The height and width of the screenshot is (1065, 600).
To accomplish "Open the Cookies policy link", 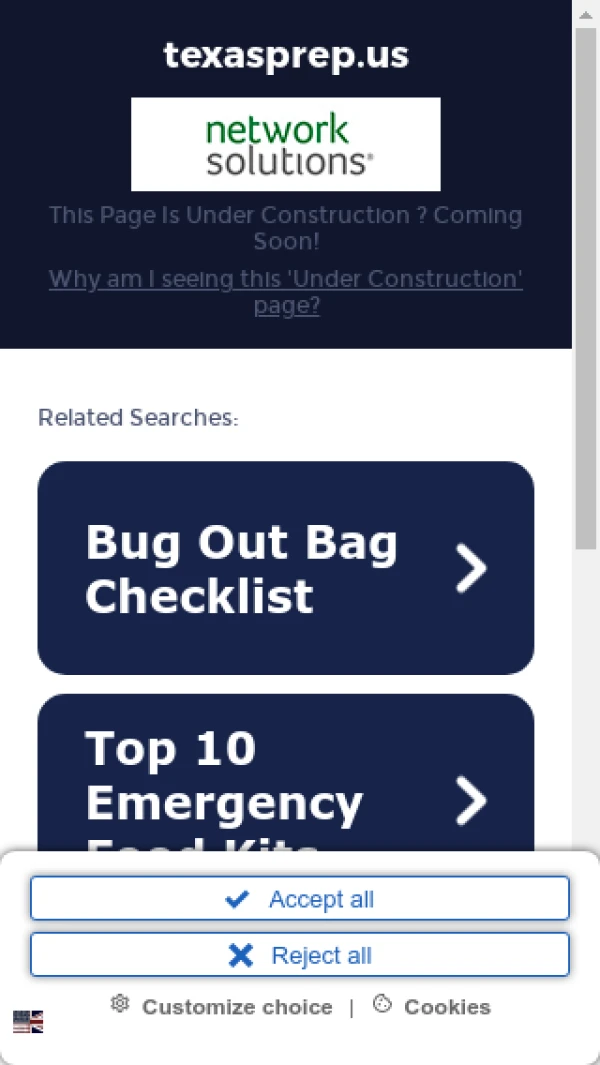I will tap(432, 1006).
